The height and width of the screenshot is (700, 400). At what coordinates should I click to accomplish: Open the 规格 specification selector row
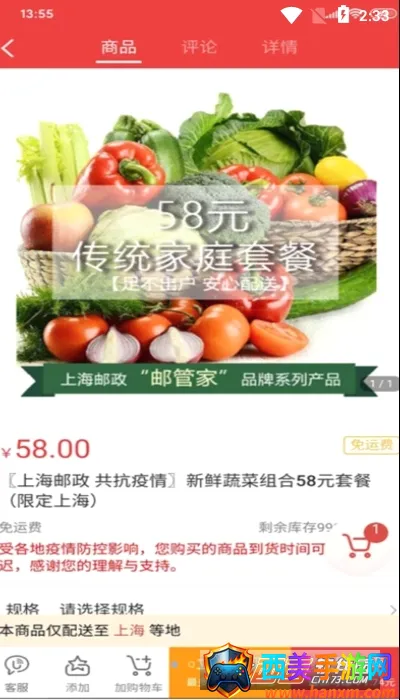click(200, 609)
